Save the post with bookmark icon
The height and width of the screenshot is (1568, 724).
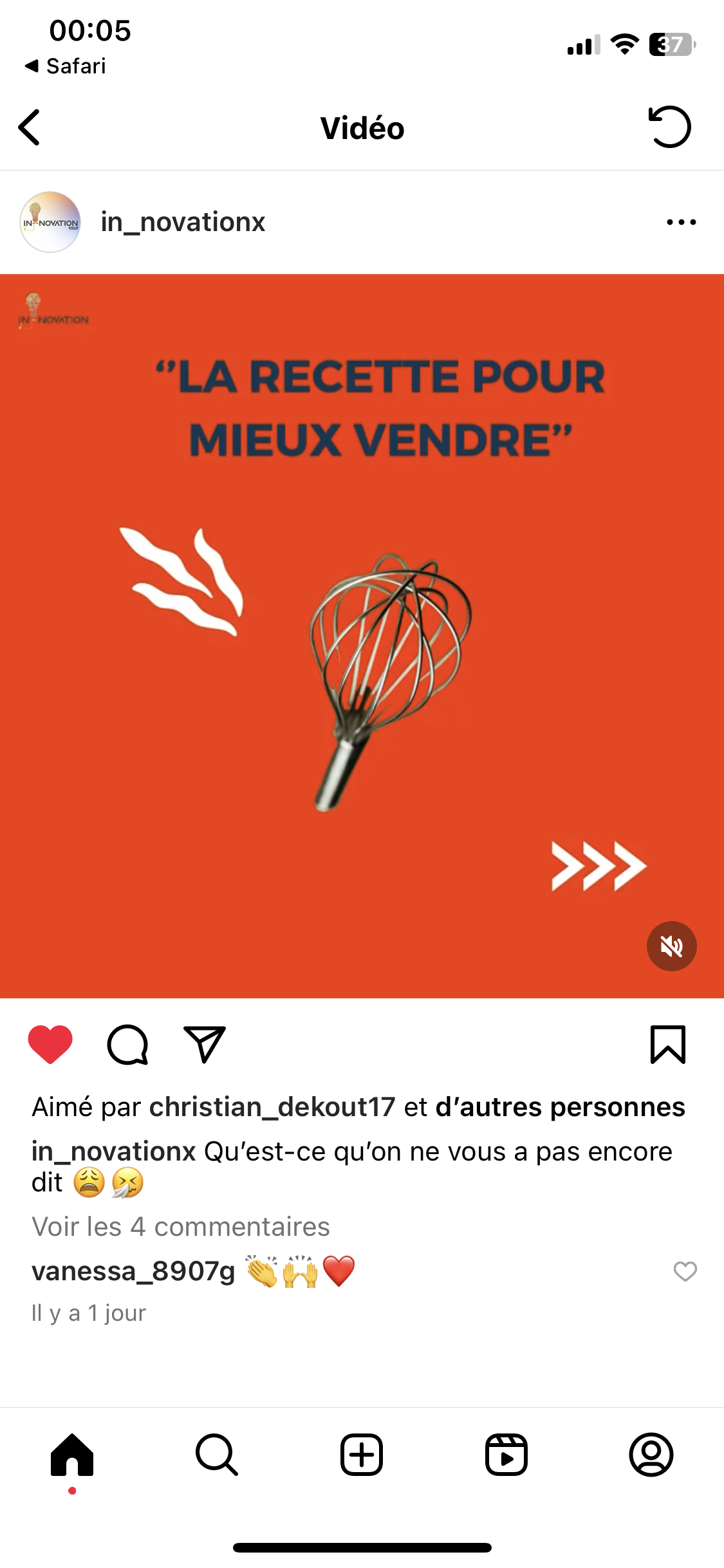click(667, 1044)
